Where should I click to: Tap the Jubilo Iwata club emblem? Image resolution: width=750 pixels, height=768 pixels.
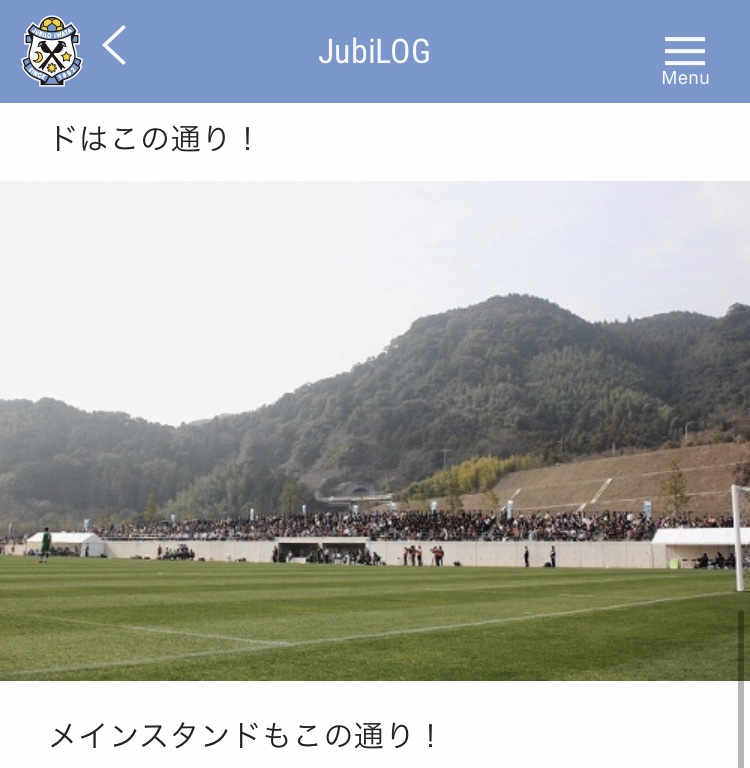pos(52,51)
